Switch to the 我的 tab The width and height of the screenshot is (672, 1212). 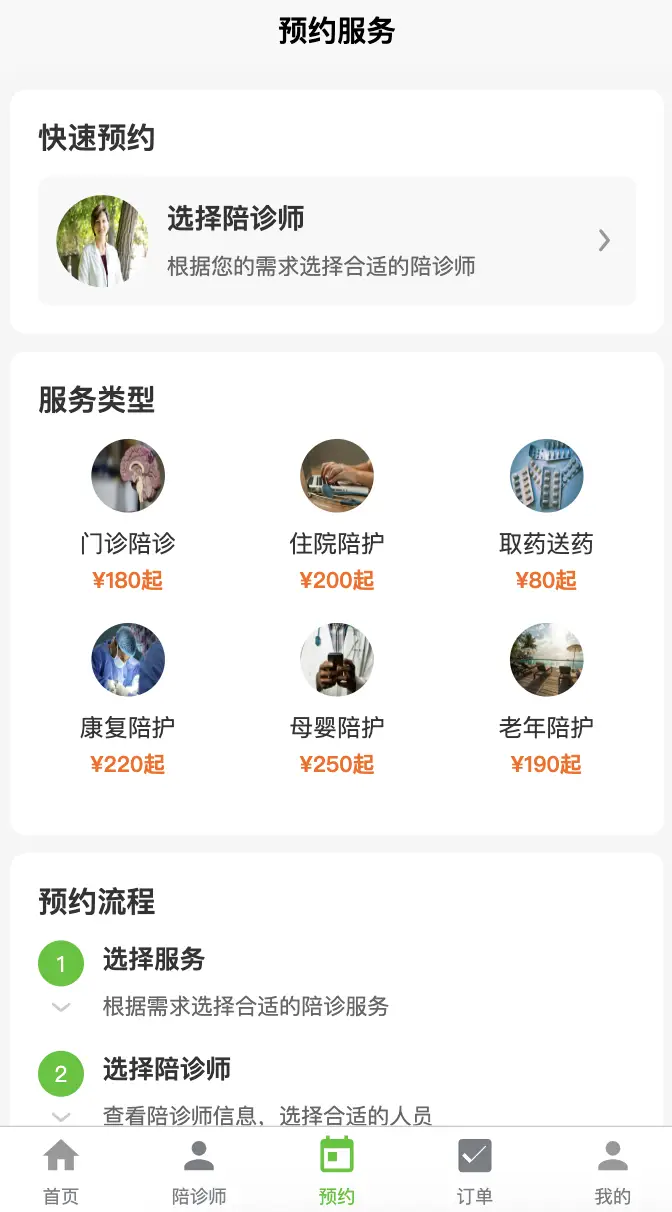tap(612, 1171)
